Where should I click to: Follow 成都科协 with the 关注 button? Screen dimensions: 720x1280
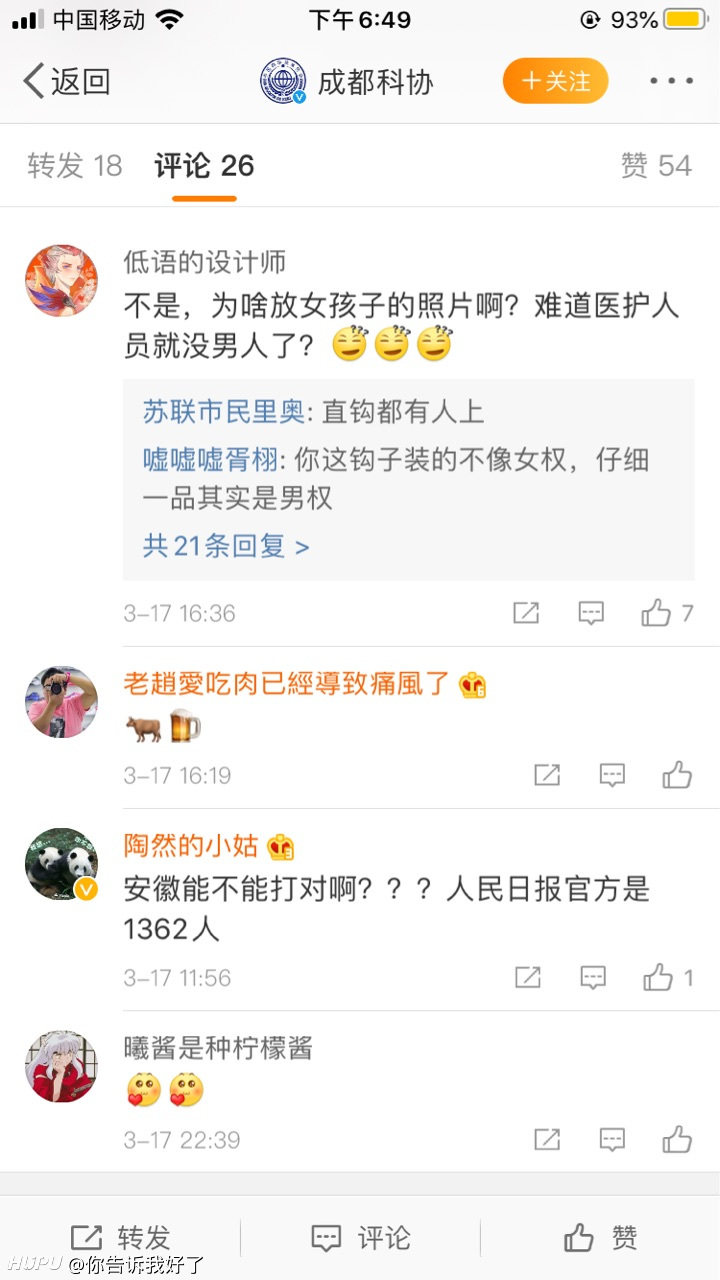555,81
